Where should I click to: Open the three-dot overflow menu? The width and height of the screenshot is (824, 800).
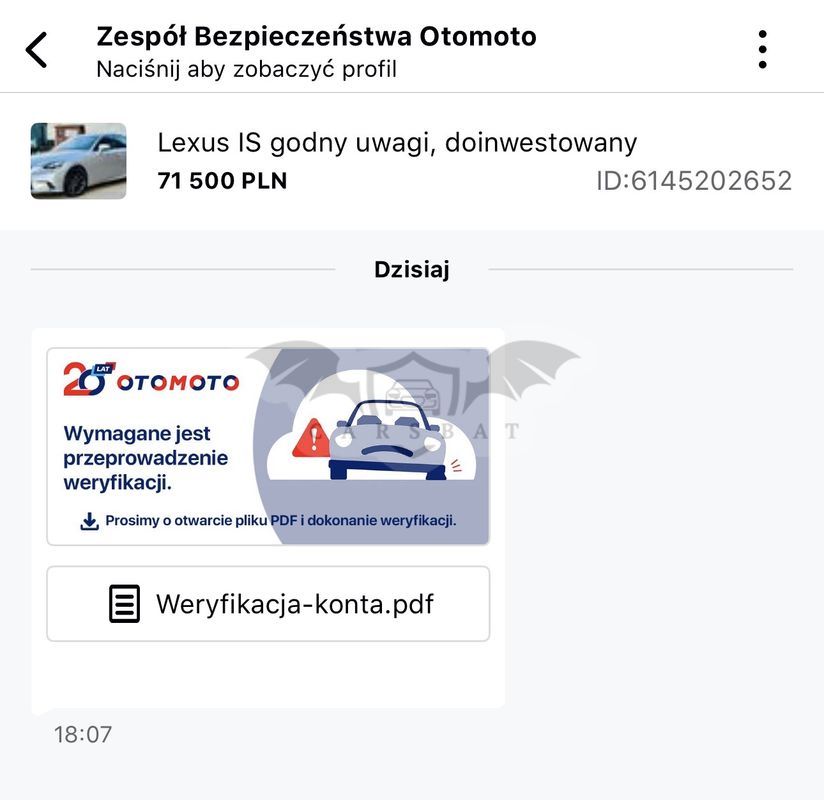click(762, 49)
